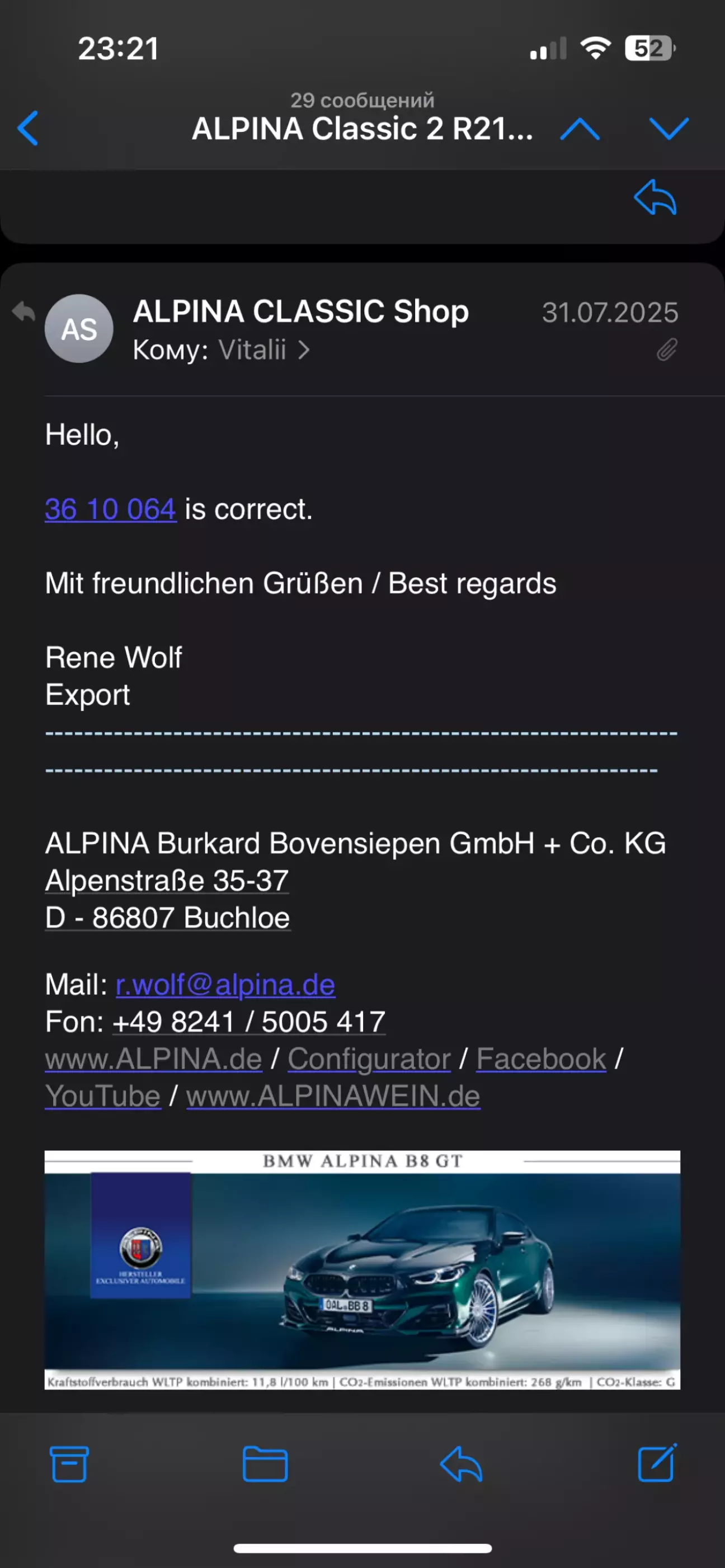Viewport: 725px width, 1568px height.
Task: Open the ALPINA CLASSIC Shop sender avatar
Action: tap(79, 329)
